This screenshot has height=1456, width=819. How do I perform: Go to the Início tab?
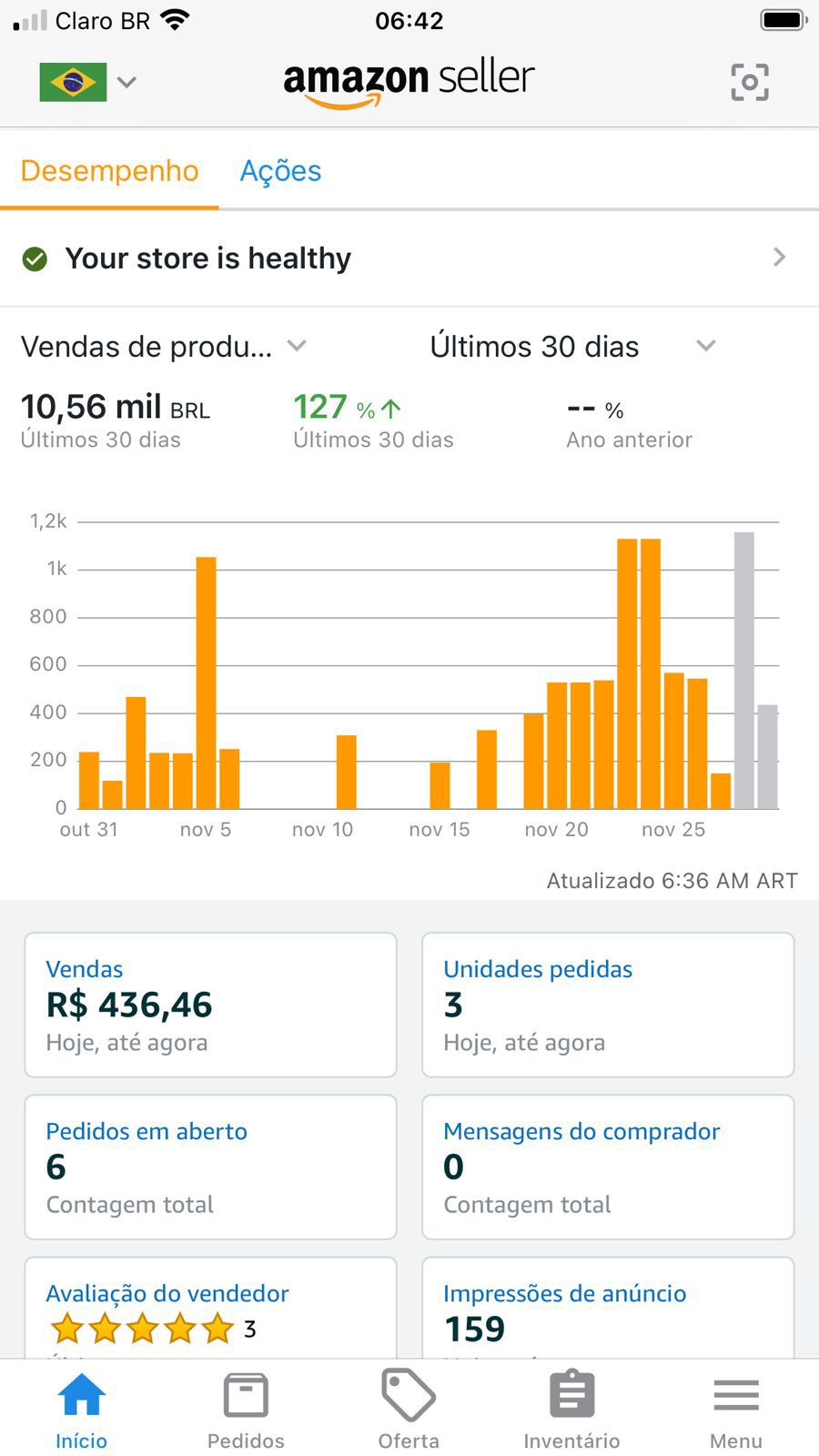[81, 1409]
